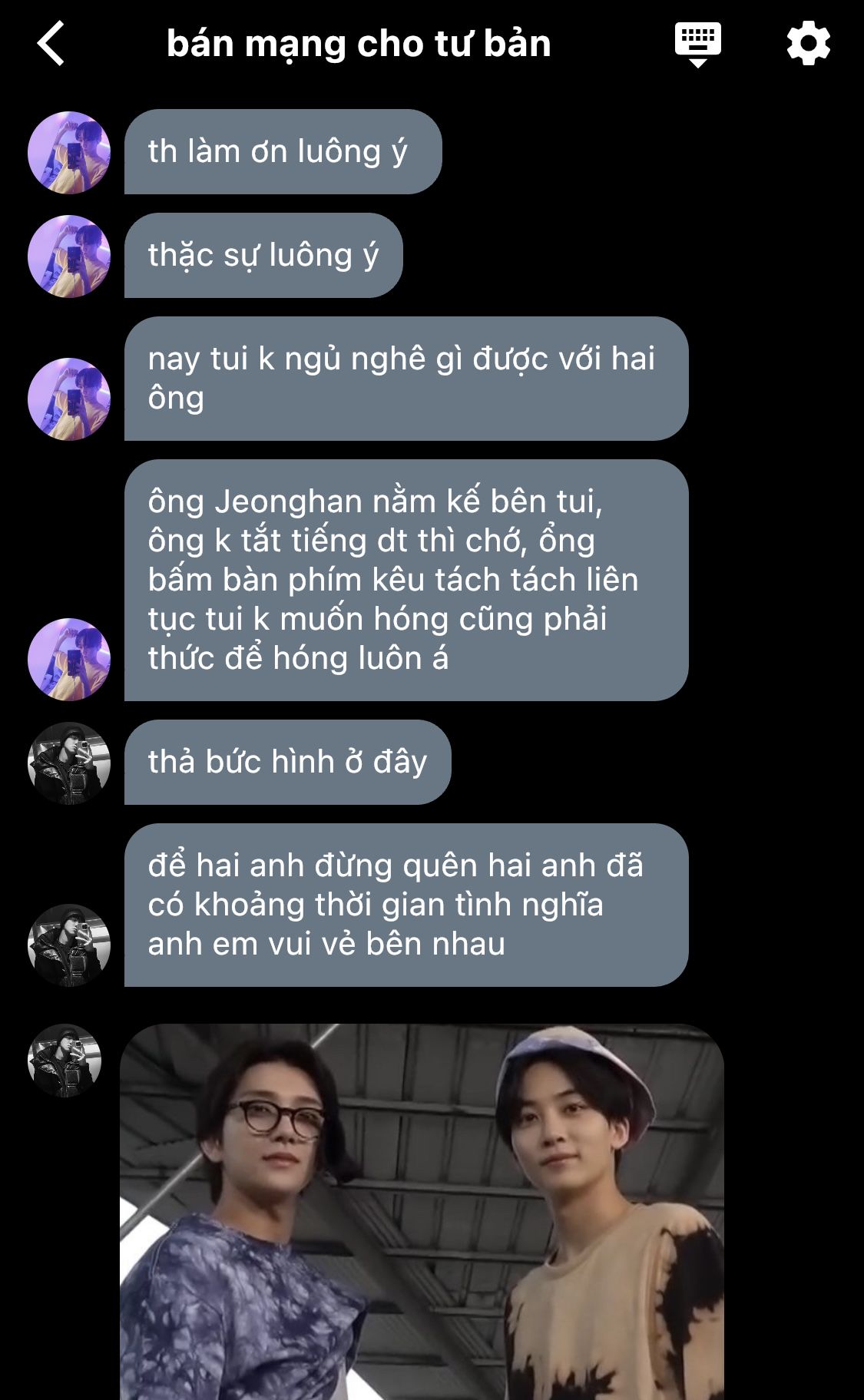Open chat settings gear
Image resolution: width=864 pixels, height=1400 pixels.
coord(809,44)
